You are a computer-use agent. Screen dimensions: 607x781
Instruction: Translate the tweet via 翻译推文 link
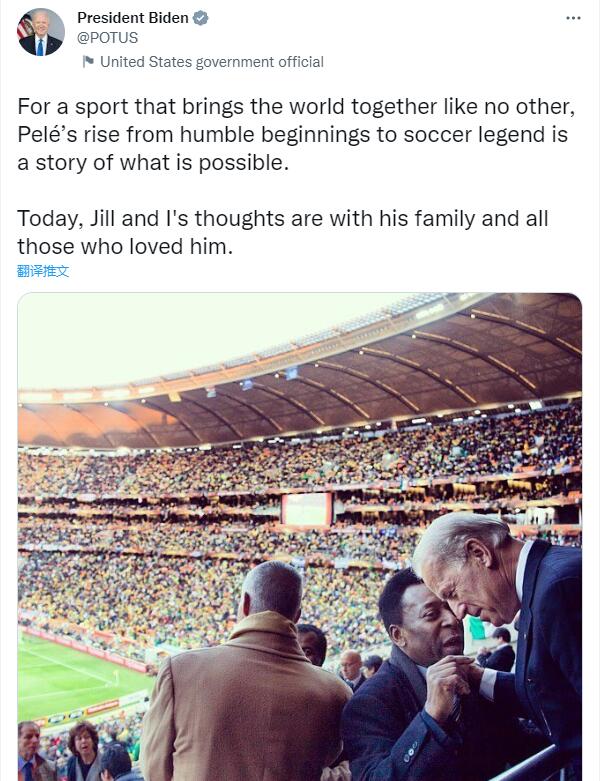coord(43,271)
